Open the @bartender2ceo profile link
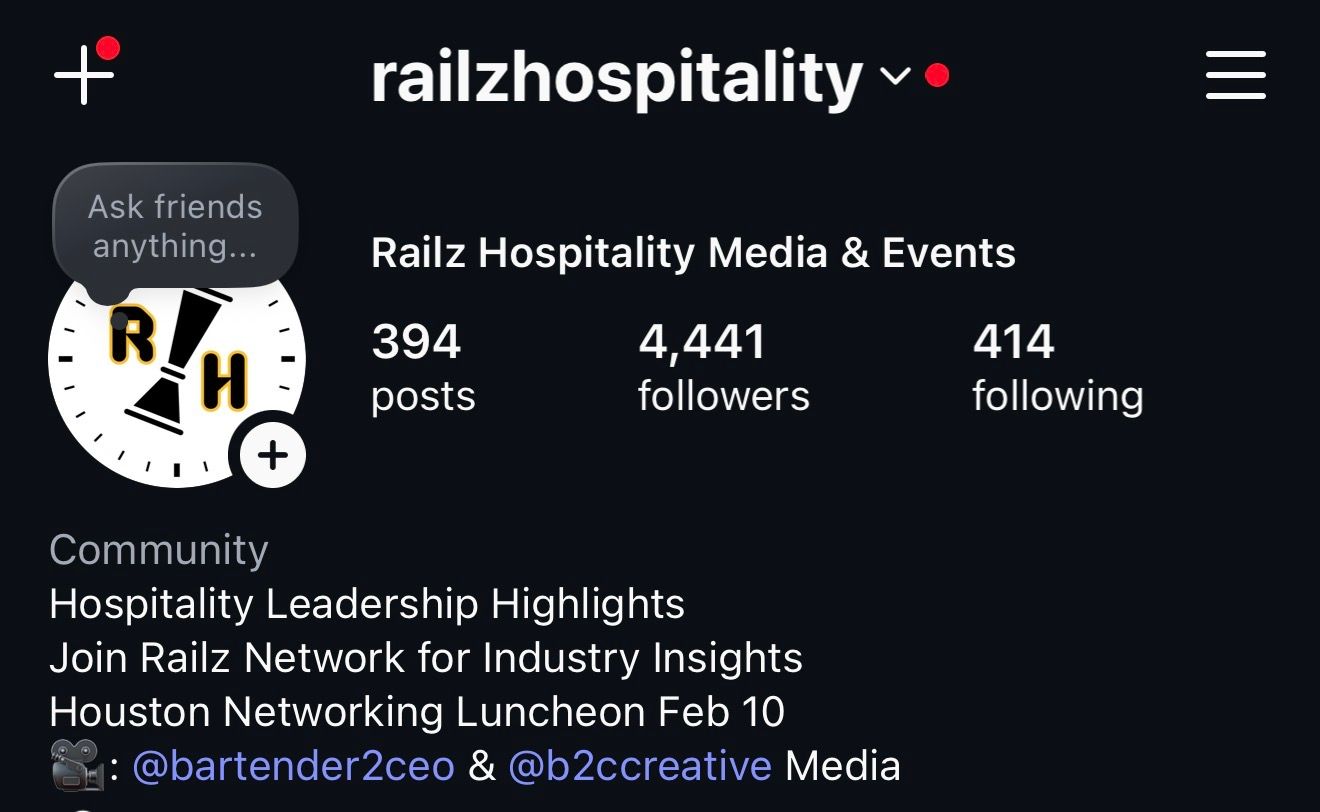 coord(293,766)
